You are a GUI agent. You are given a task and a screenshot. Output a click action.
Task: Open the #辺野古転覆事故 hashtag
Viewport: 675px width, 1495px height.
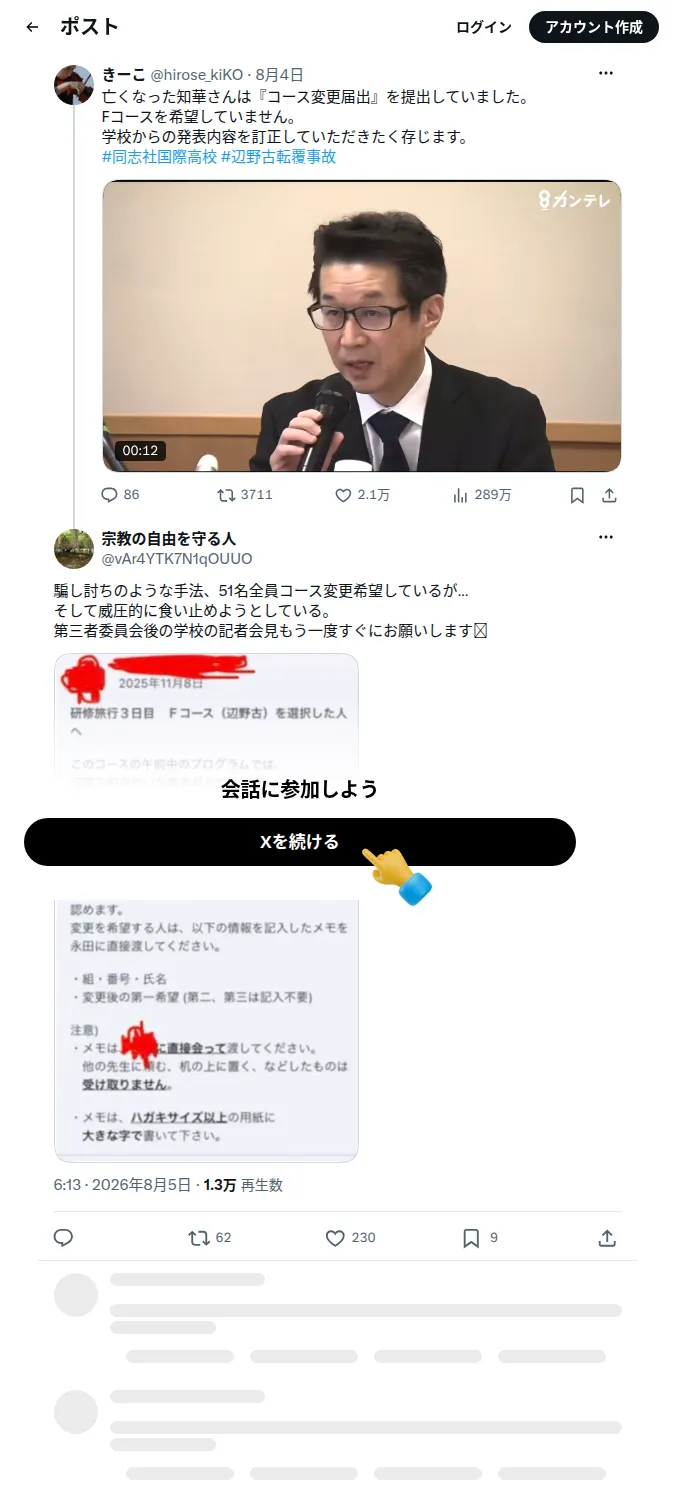[x=279, y=157]
